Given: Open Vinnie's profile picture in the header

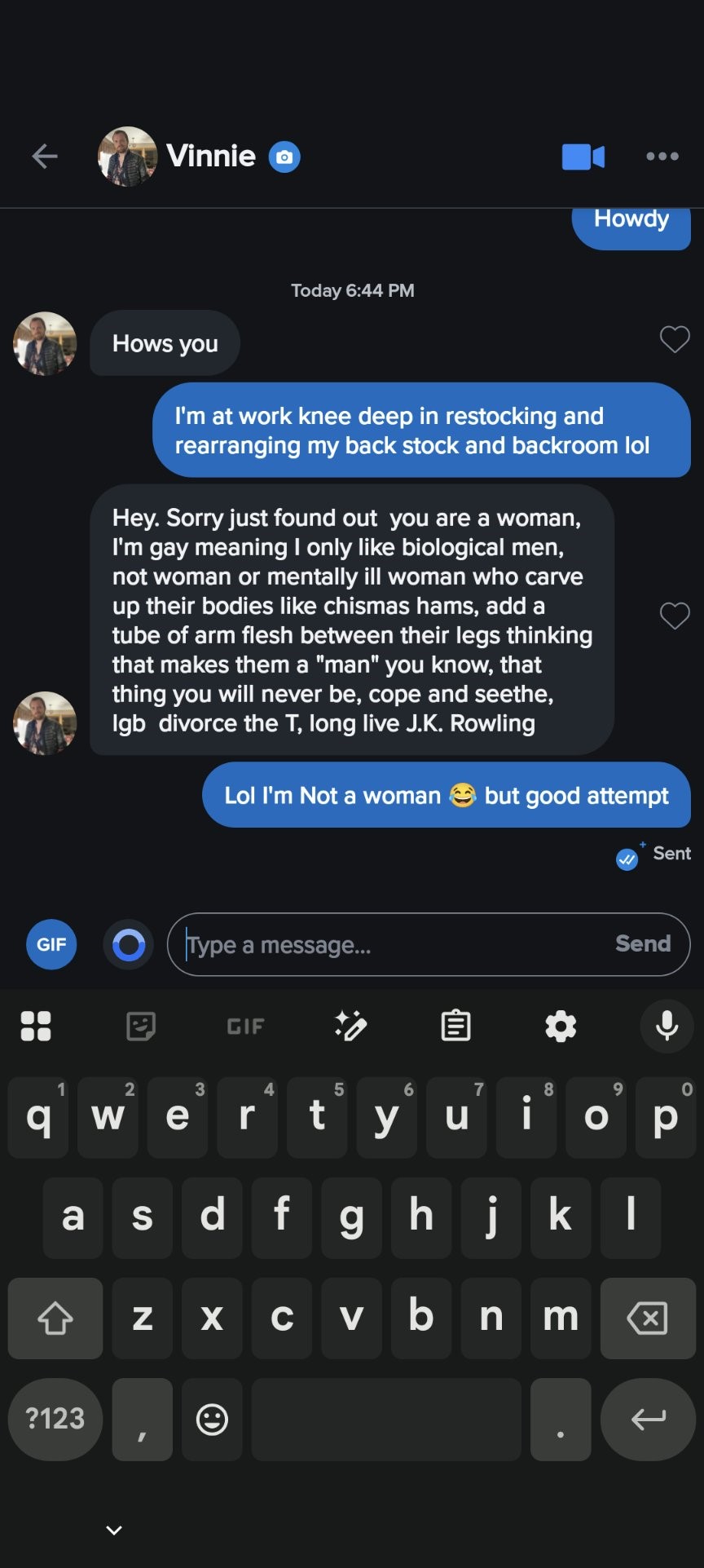Looking at the screenshot, I should [127, 157].
